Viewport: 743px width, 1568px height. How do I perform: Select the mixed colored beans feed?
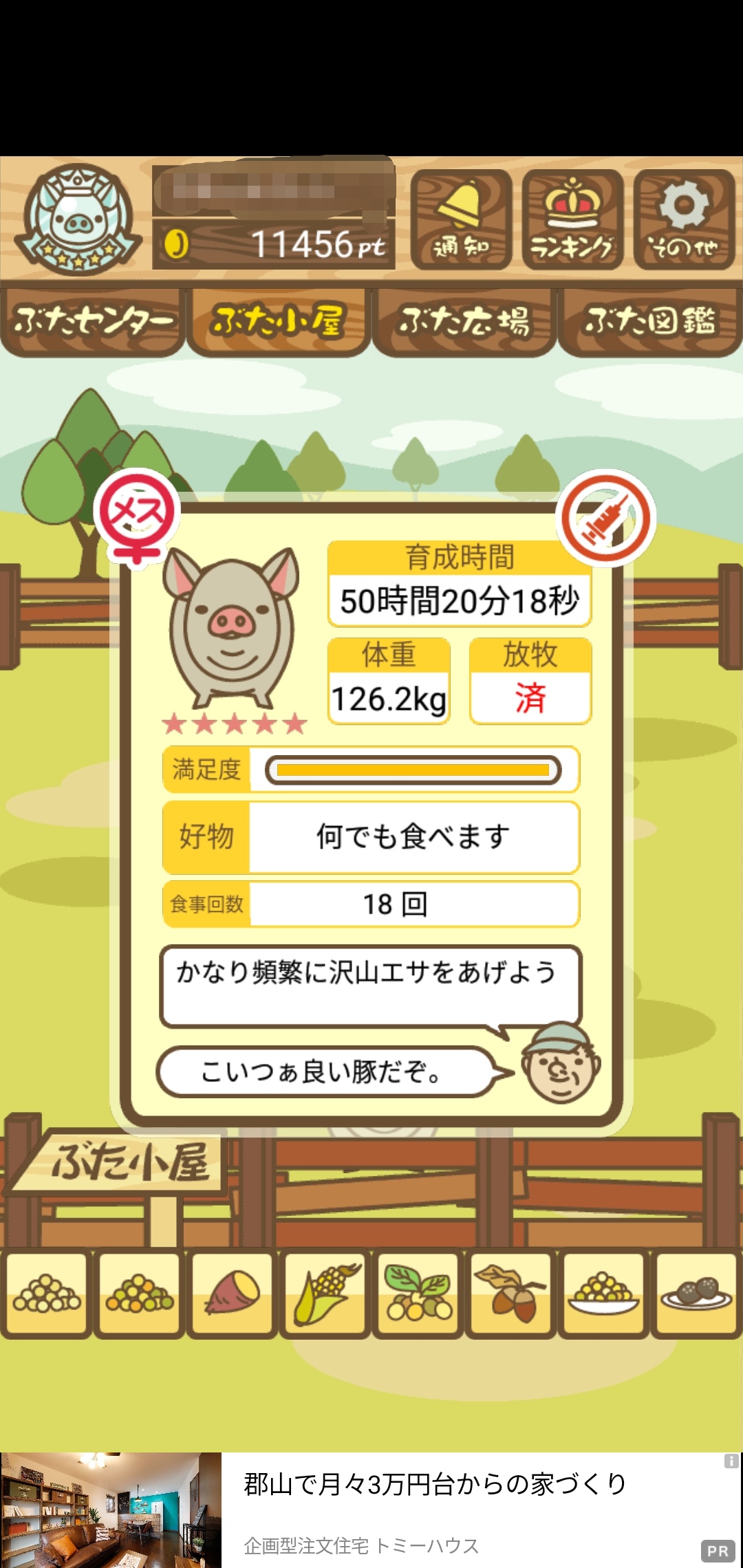(x=140, y=1295)
